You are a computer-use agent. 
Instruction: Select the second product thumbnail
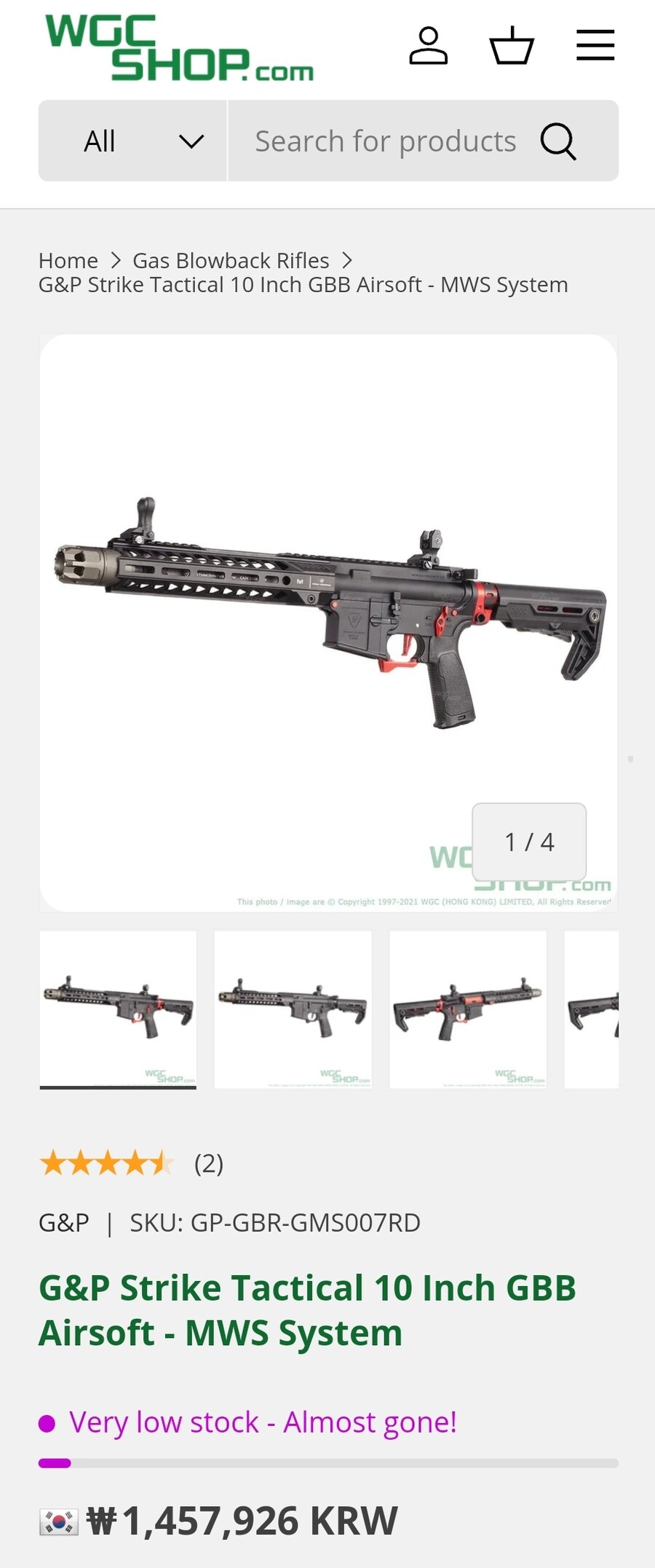pyautogui.click(x=293, y=1009)
